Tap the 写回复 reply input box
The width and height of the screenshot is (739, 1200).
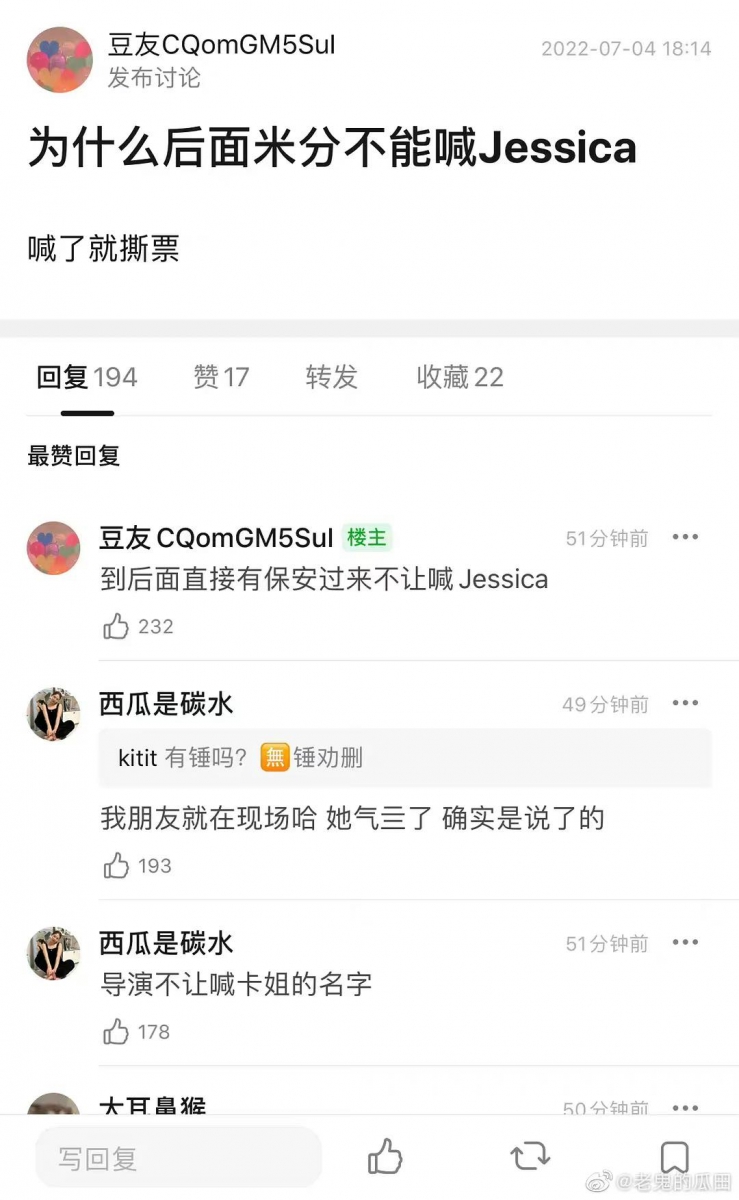click(178, 1158)
